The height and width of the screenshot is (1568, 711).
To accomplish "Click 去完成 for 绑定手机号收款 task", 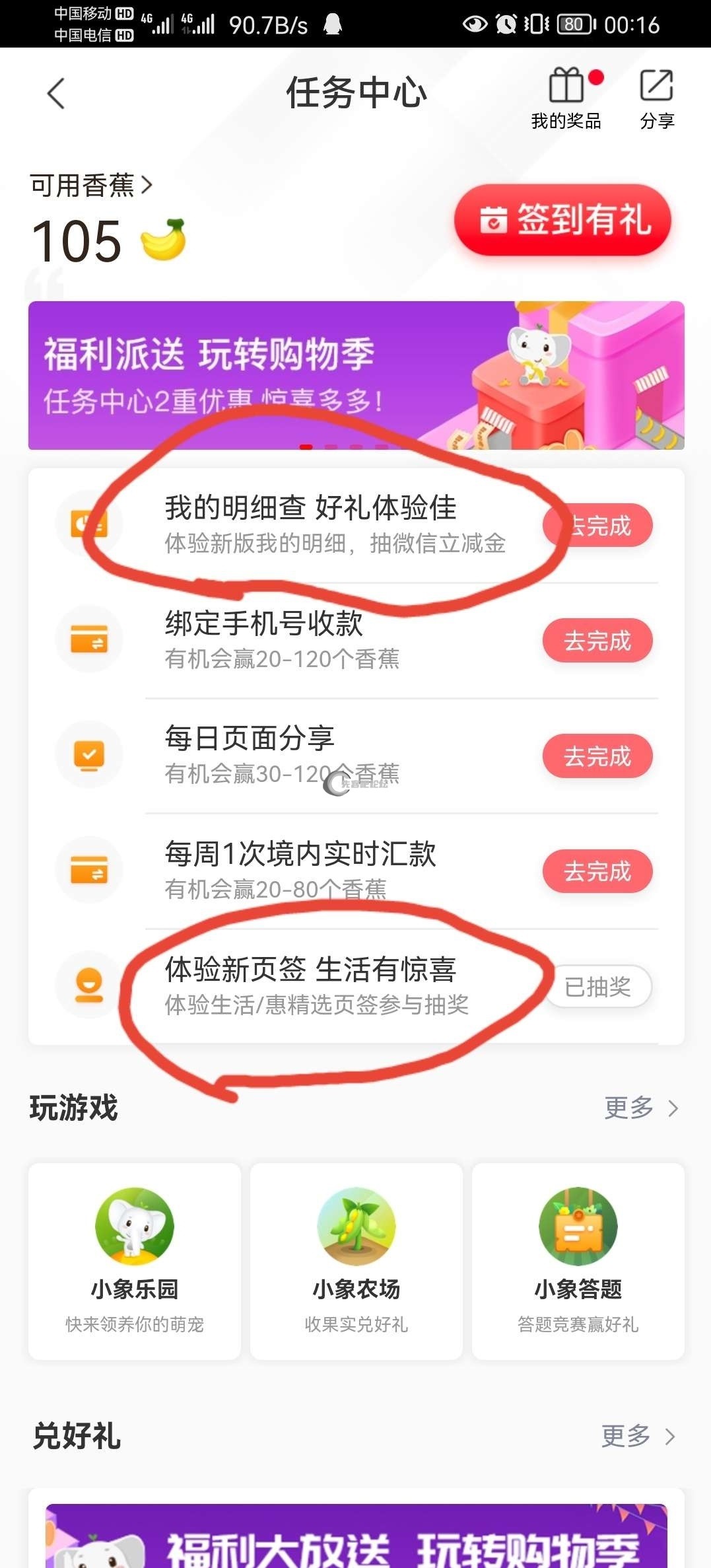I will click(597, 639).
